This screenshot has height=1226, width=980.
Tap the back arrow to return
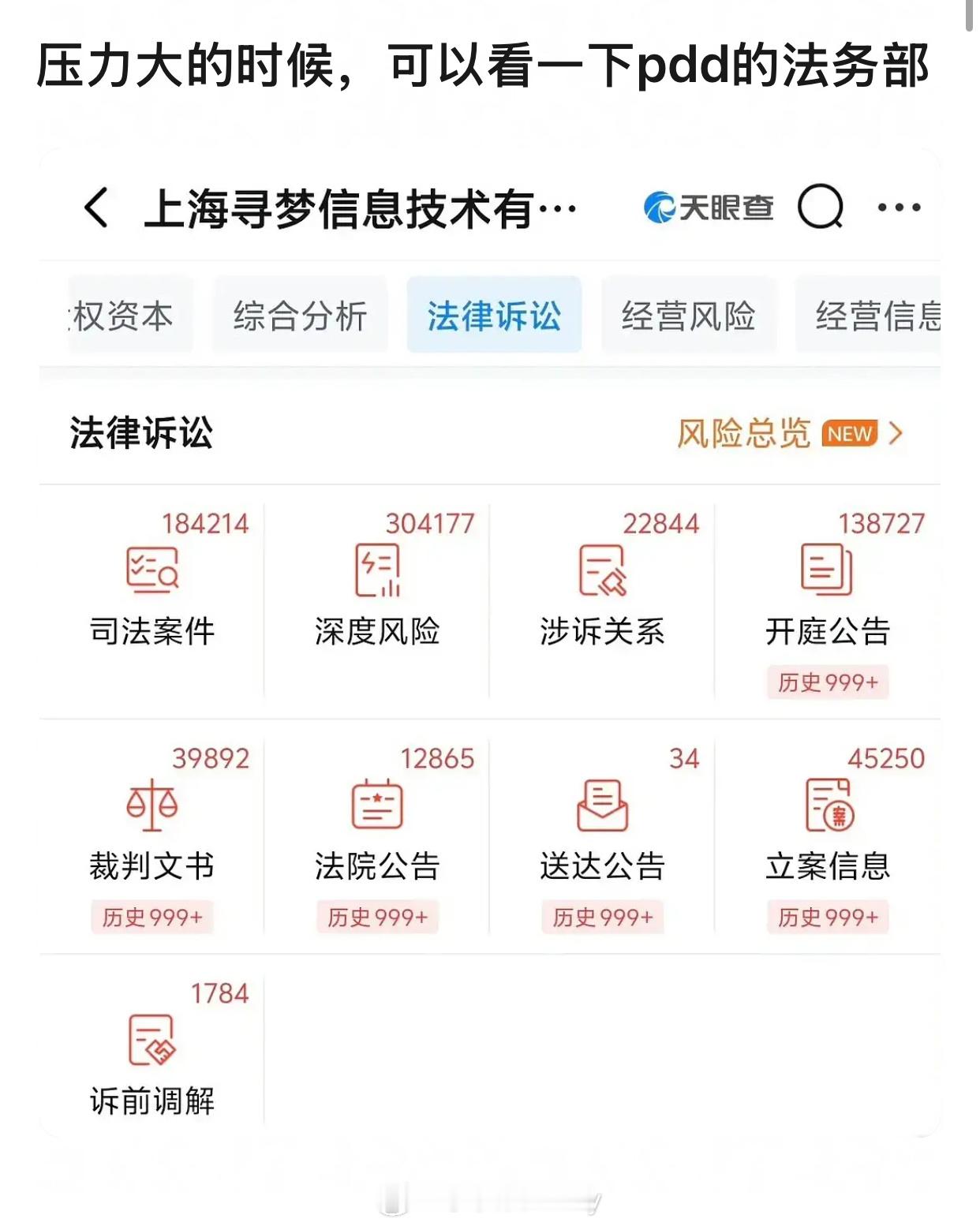(x=96, y=207)
